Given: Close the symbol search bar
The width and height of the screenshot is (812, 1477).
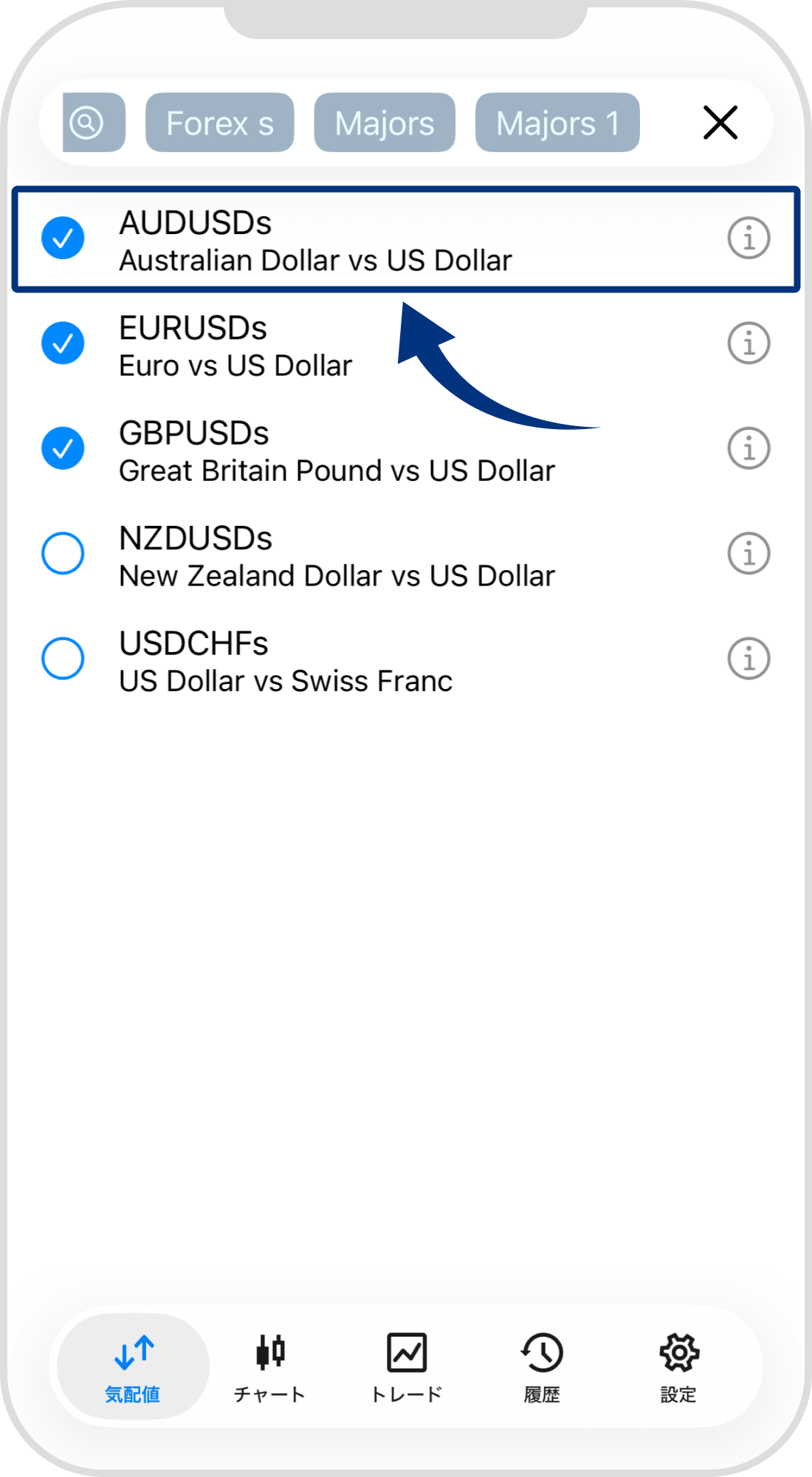Looking at the screenshot, I should point(720,123).
